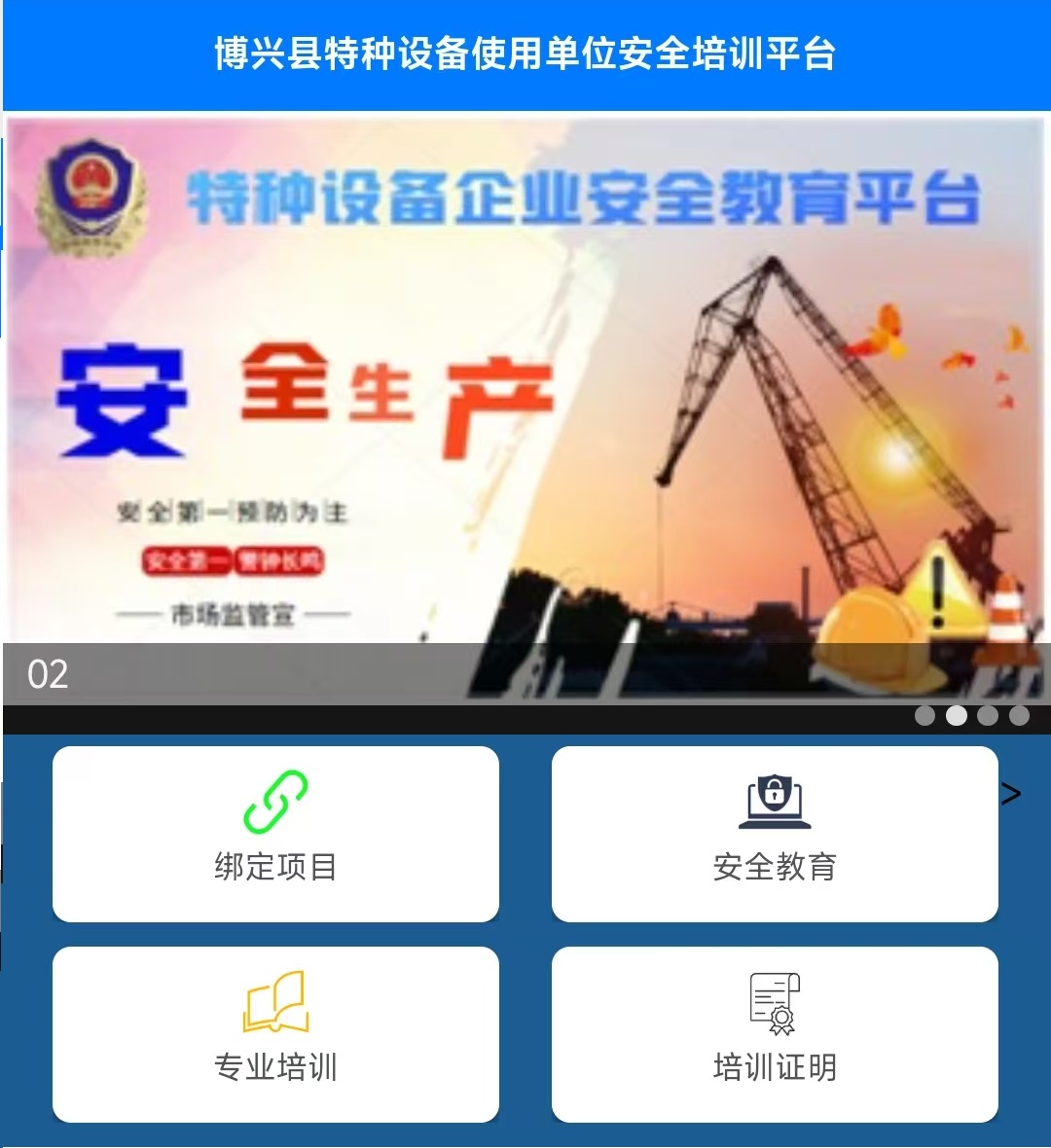Open the 特种设备企业安全教育平台 banner

(x=525, y=389)
